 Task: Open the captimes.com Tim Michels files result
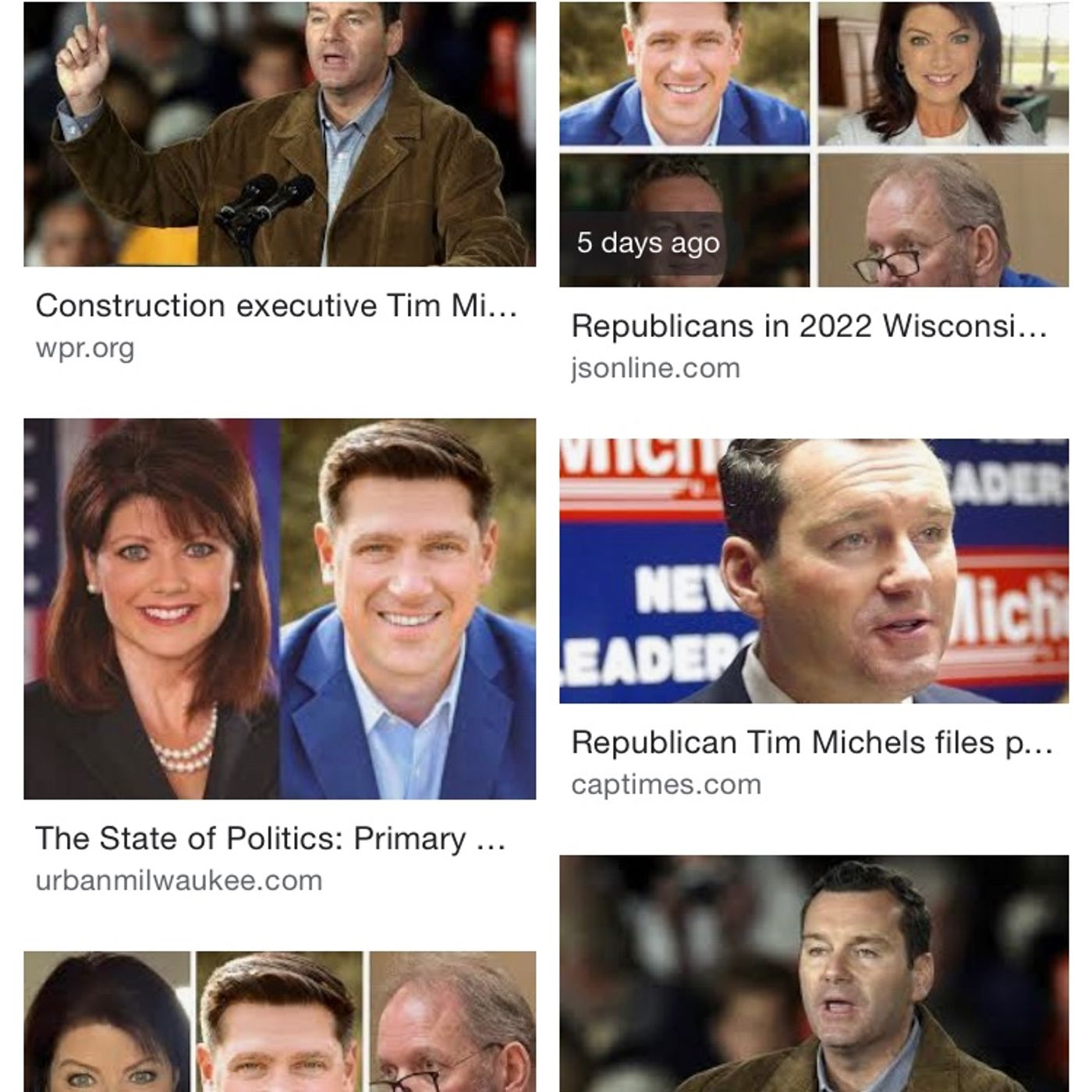[814, 570]
